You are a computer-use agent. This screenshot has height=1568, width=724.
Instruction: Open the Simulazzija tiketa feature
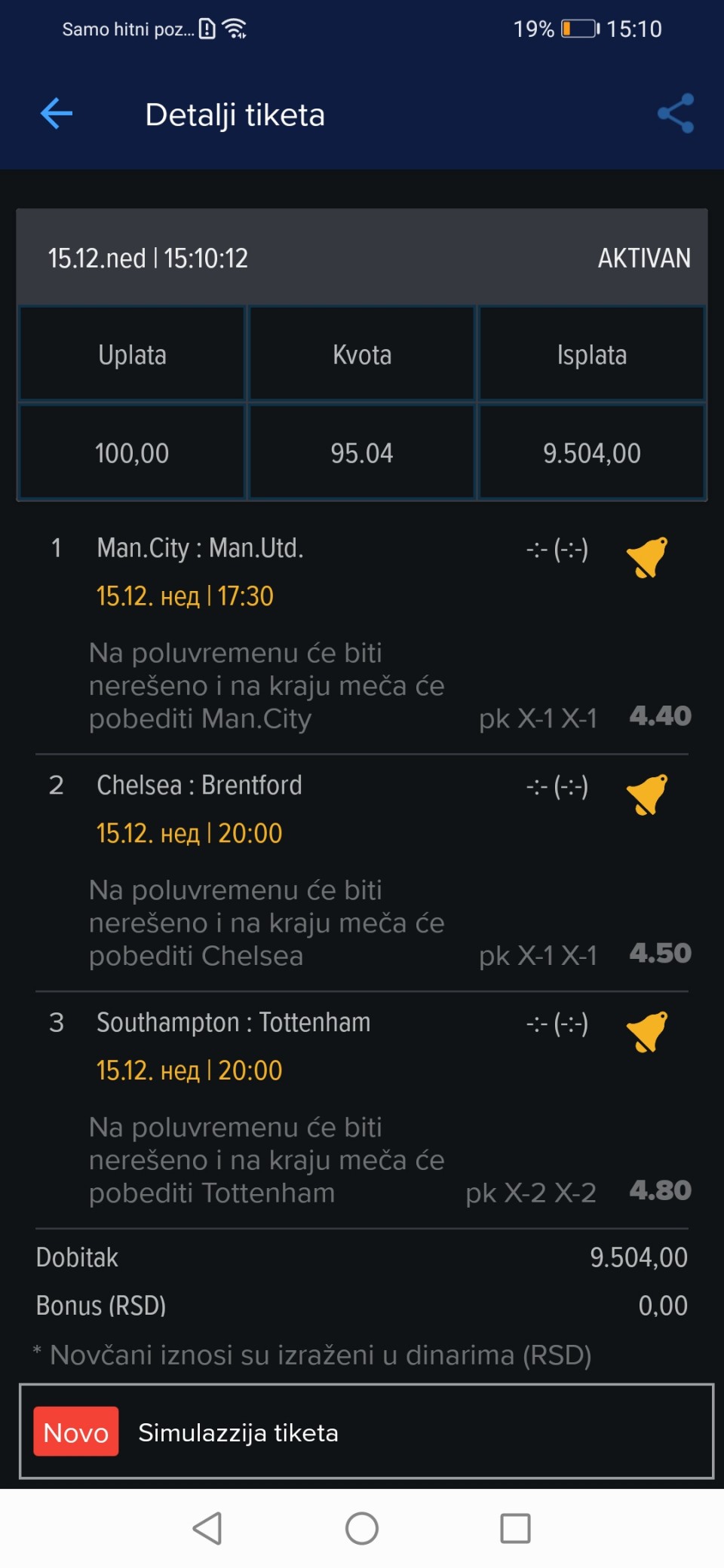pos(366,1432)
